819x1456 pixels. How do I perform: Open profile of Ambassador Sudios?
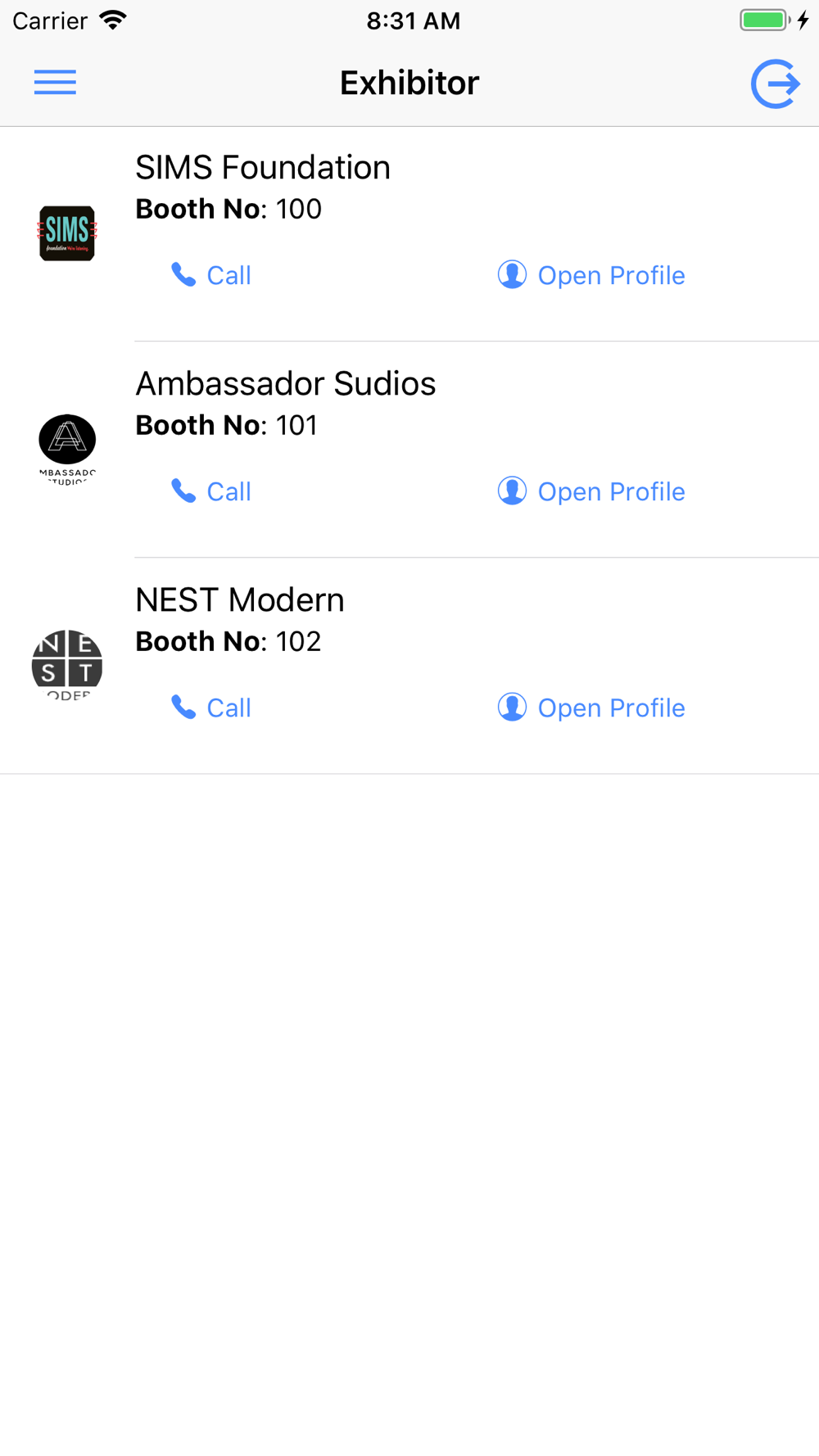coord(590,491)
